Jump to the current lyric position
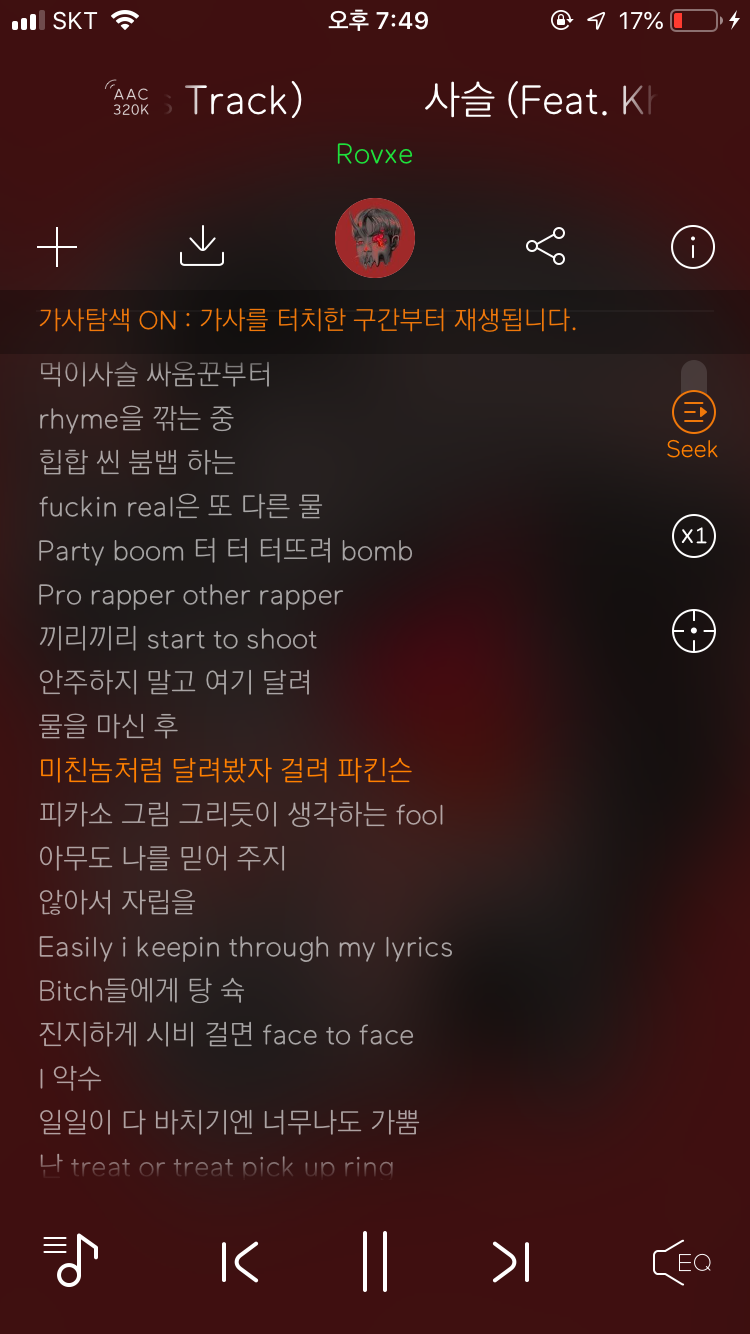Viewport: 750px width, 1334px height. [x=693, y=631]
